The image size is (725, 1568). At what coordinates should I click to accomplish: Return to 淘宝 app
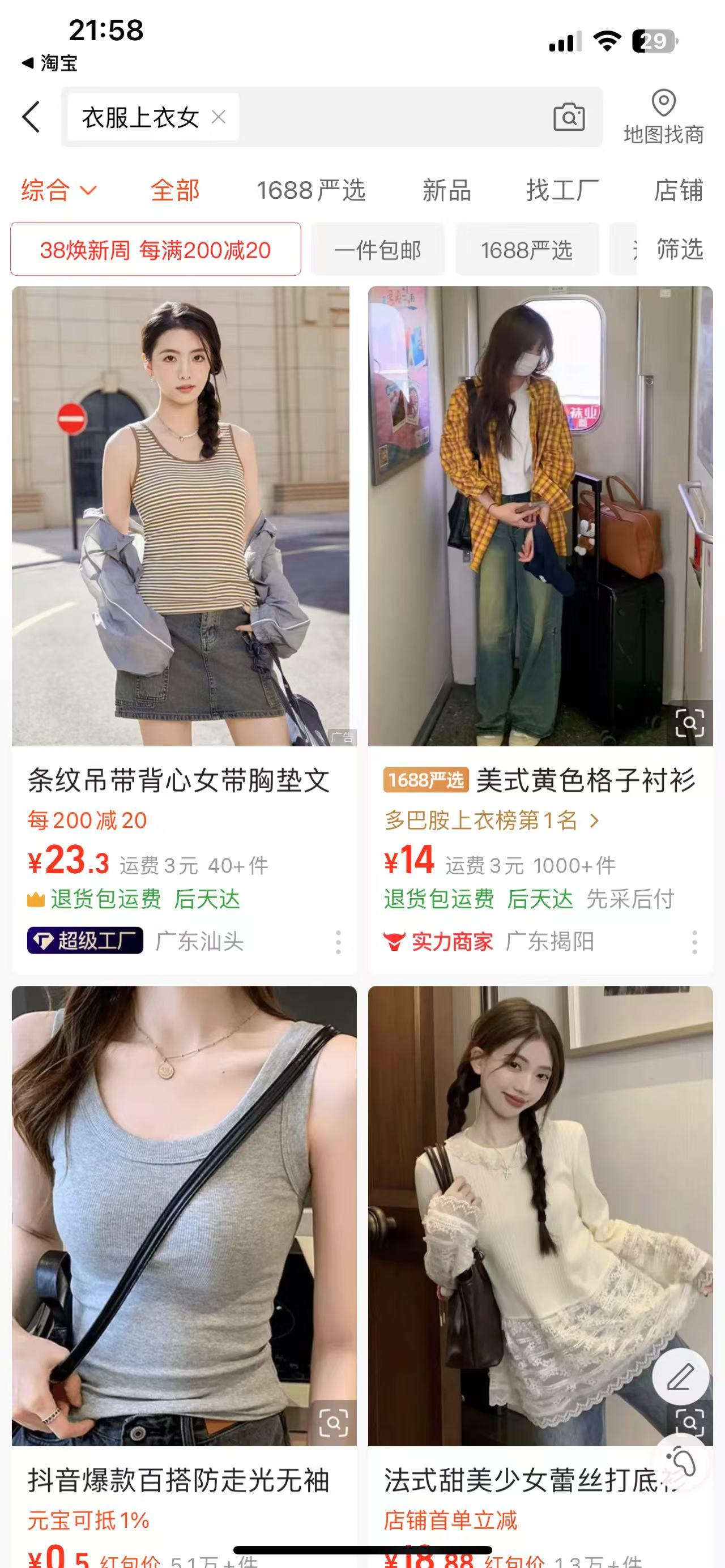coord(50,63)
